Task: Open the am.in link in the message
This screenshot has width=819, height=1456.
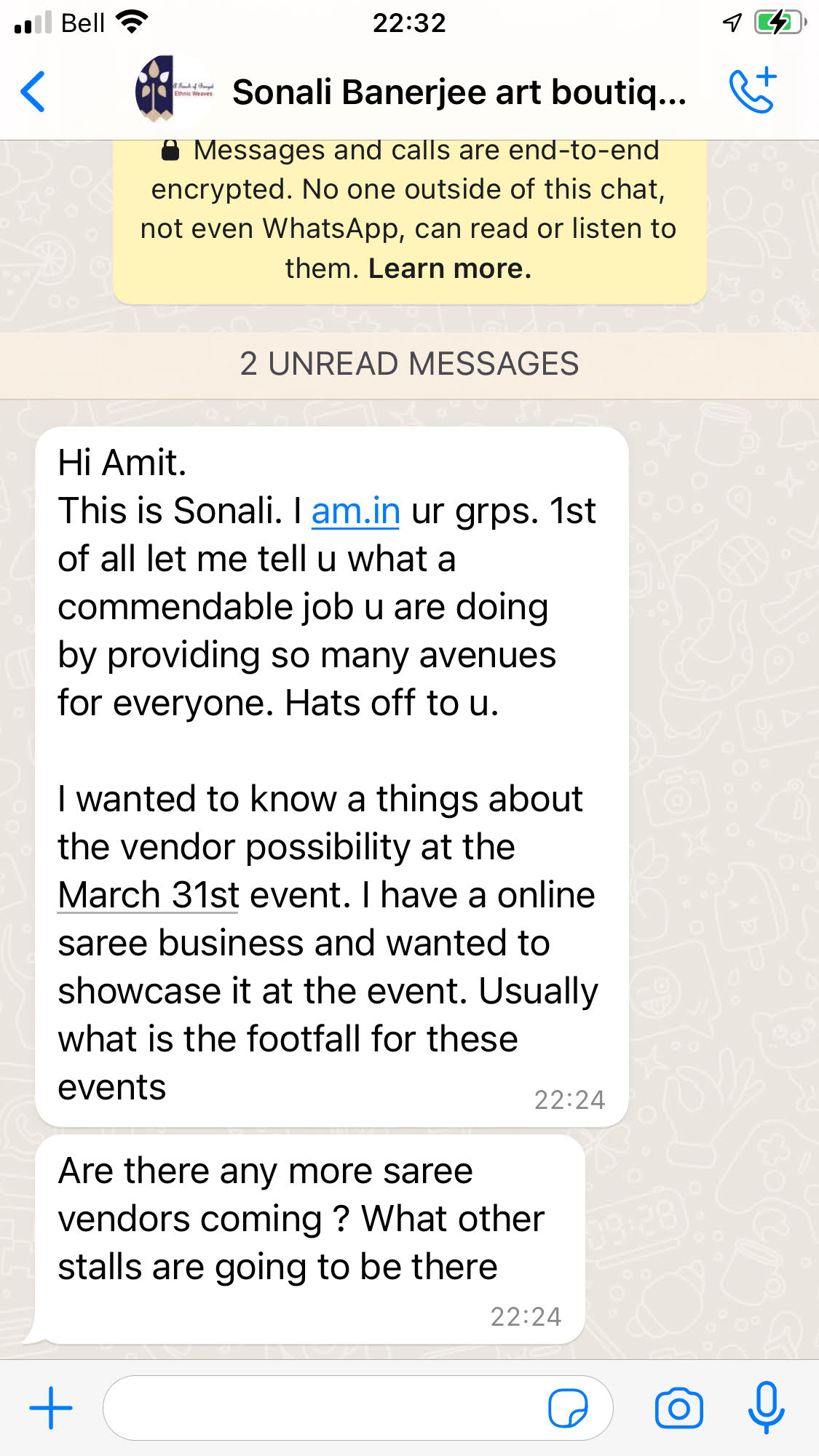Action: coord(355,512)
